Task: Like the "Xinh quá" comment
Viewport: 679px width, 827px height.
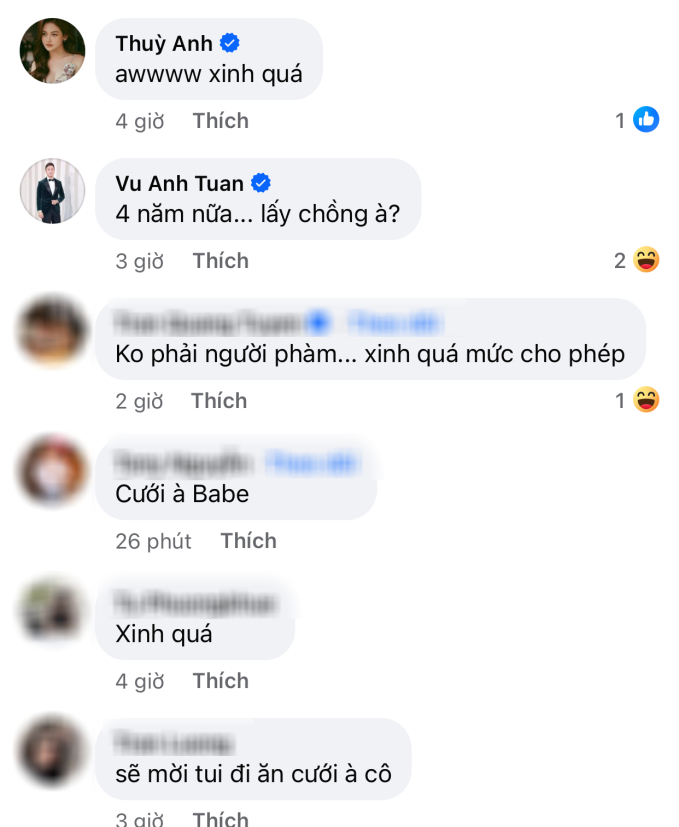Action: (x=220, y=681)
